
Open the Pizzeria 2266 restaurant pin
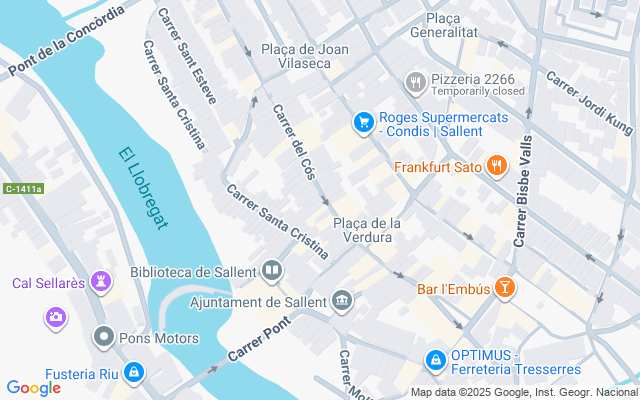(x=416, y=83)
